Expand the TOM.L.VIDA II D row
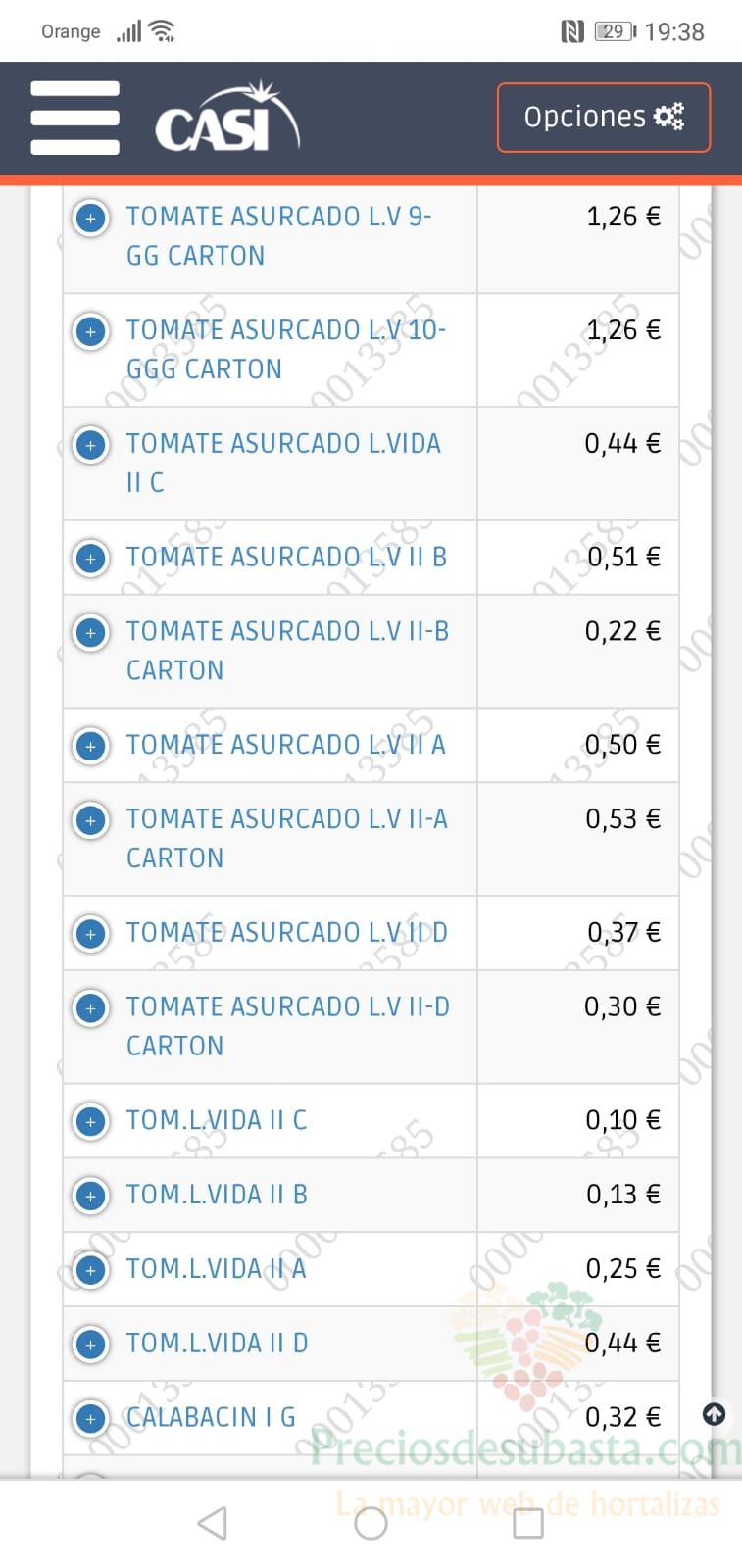Image resolution: width=742 pixels, height=1568 pixels. [91, 1345]
